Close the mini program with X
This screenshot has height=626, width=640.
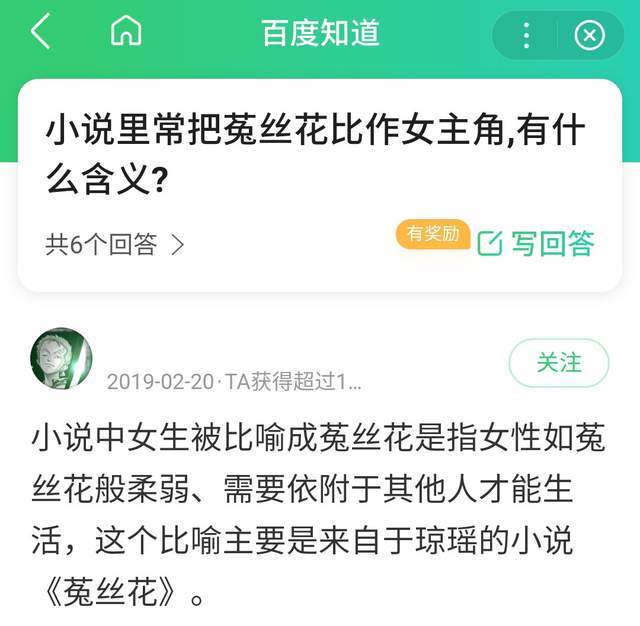point(589,36)
